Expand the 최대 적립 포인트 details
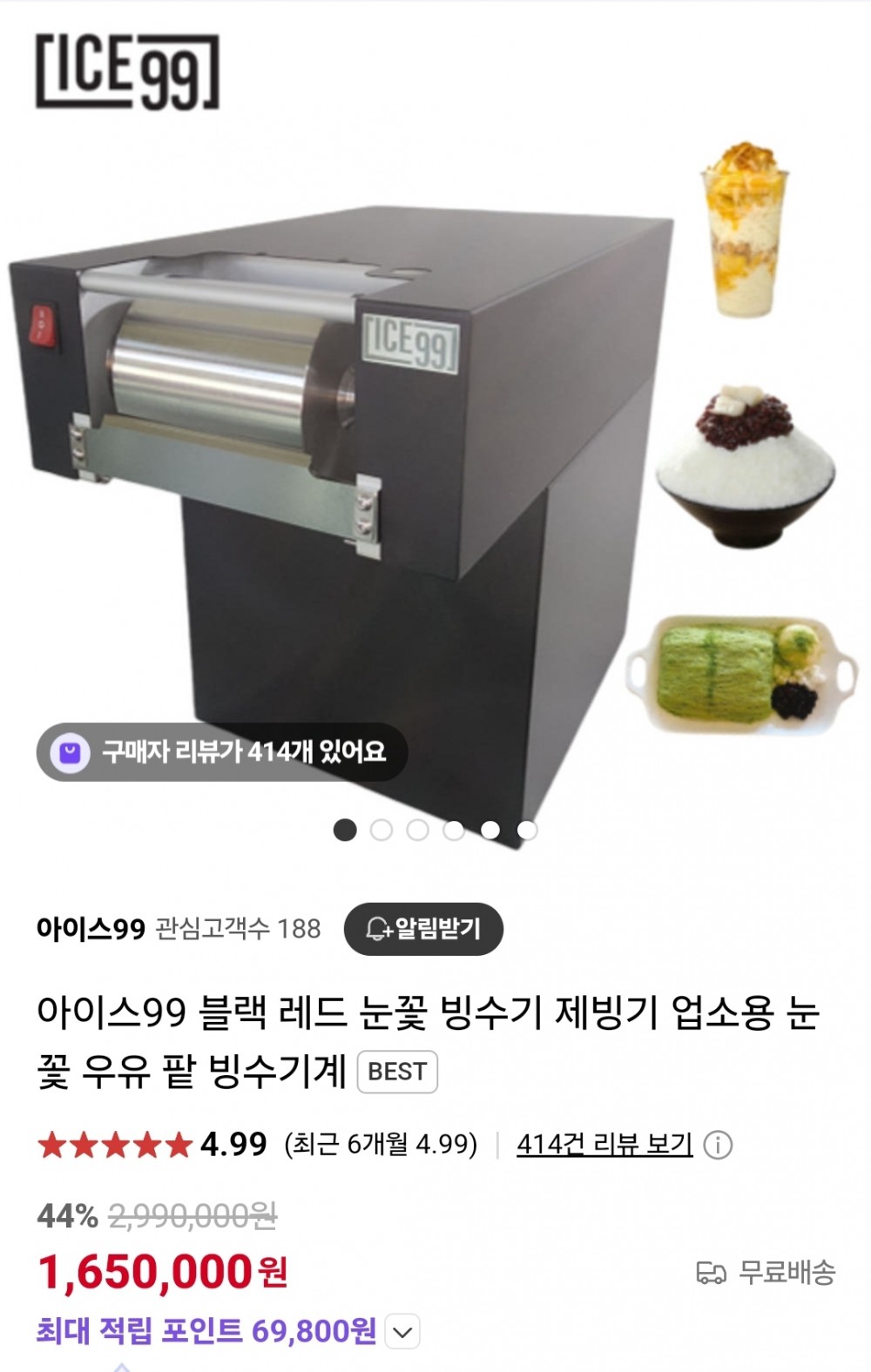Image resolution: width=871 pixels, height=1372 pixels. pyautogui.click(x=402, y=1332)
